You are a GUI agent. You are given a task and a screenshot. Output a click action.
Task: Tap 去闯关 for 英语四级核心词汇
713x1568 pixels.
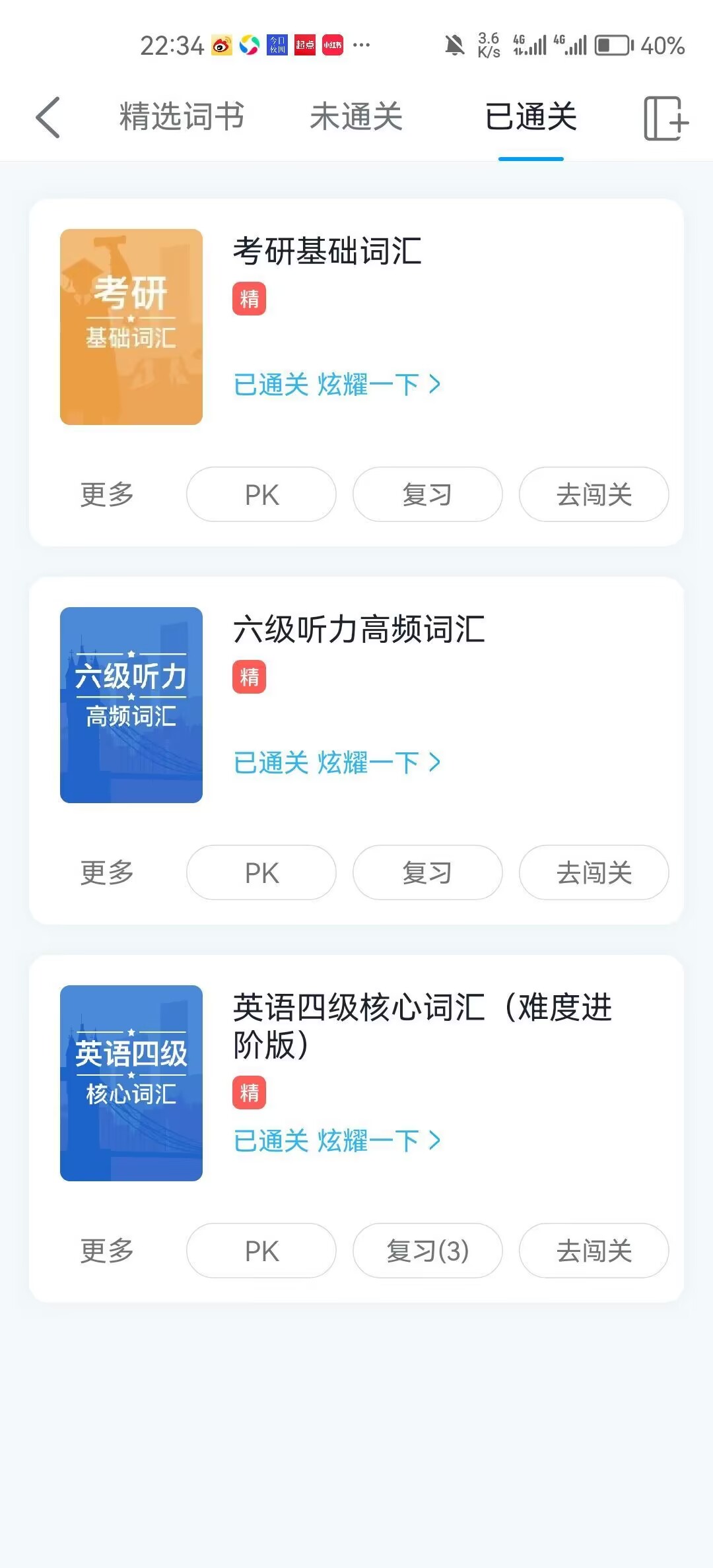pos(594,1251)
